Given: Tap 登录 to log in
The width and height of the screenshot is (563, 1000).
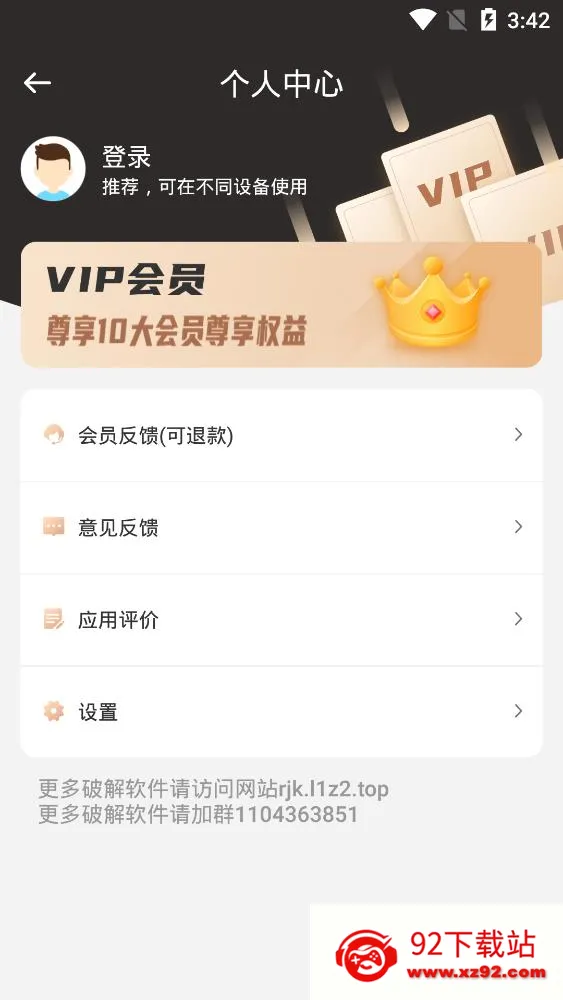Looking at the screenshot, I should tap(126, 157).
